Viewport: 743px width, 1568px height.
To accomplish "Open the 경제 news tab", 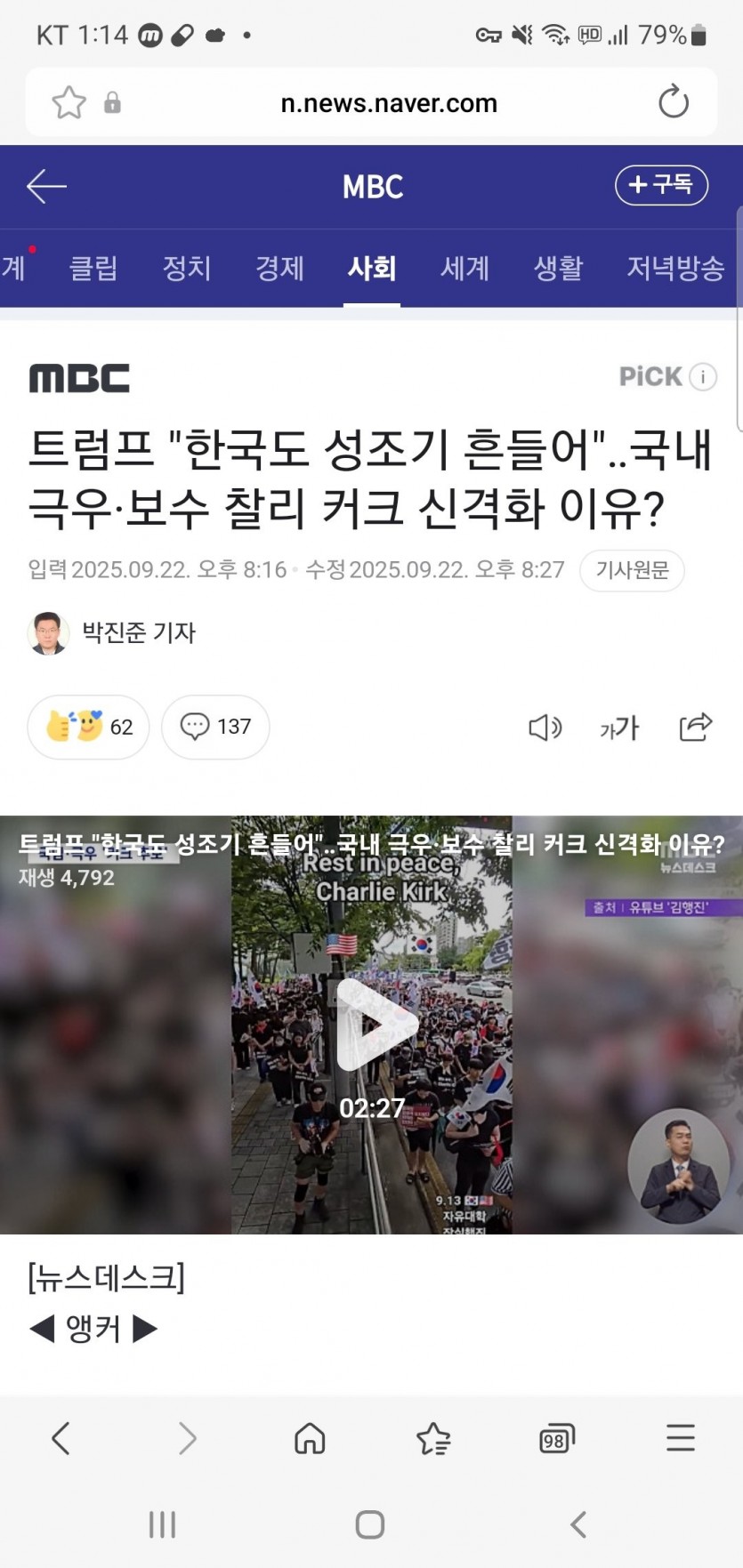I will coord(279,268).
